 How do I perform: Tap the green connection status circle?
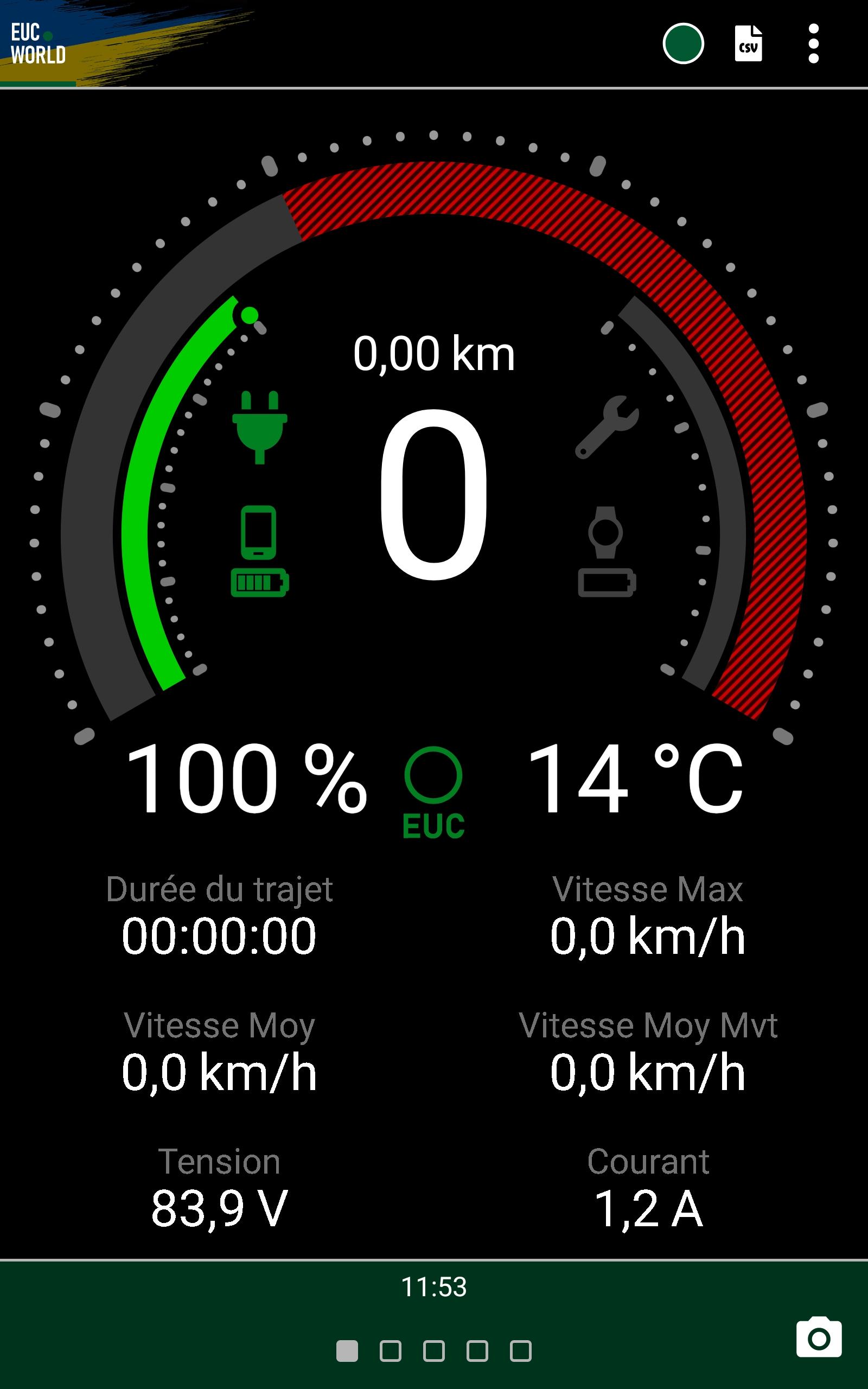click(683, 43)
